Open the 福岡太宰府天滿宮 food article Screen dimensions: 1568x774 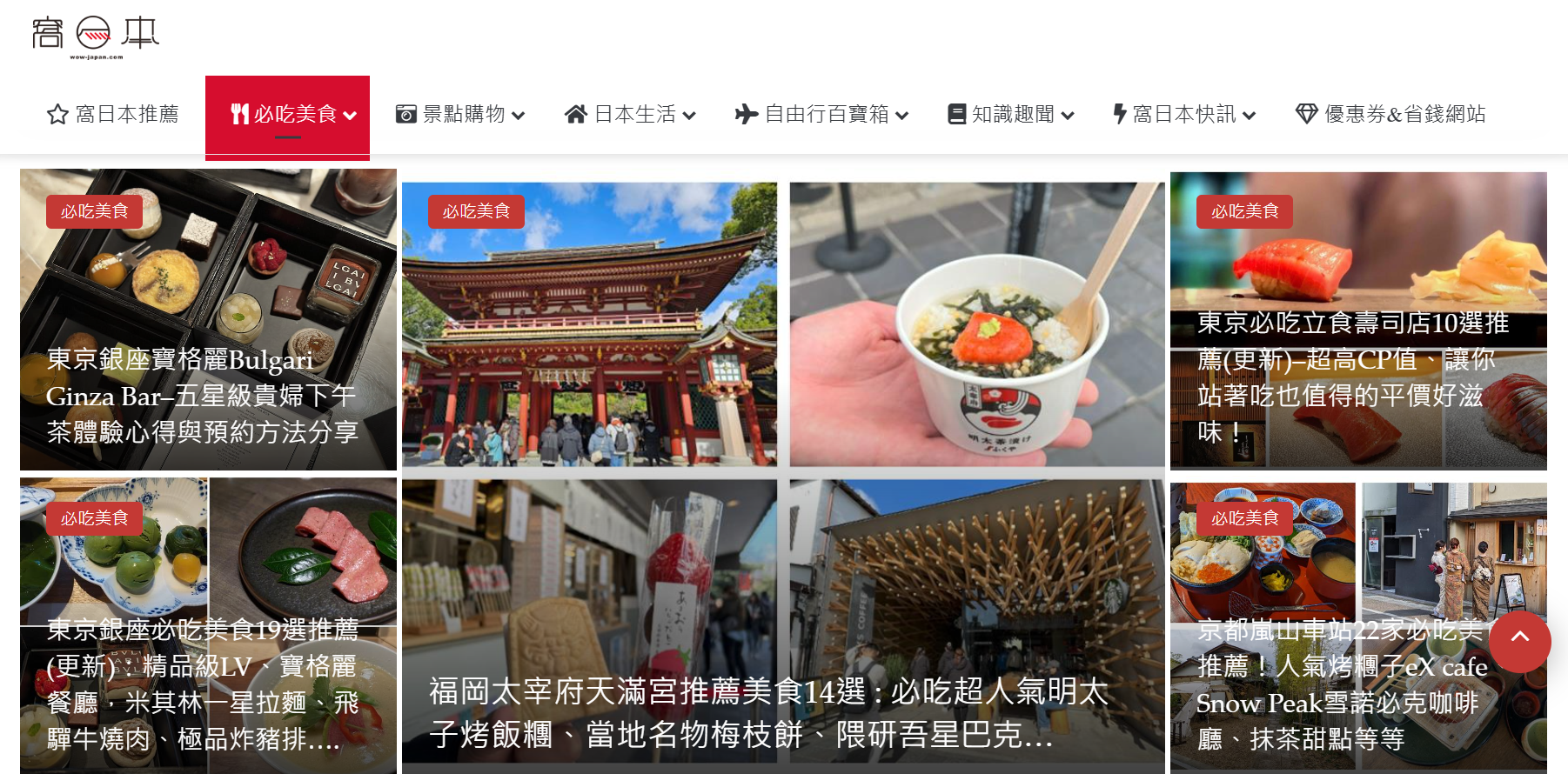click(x=768, y=712)
